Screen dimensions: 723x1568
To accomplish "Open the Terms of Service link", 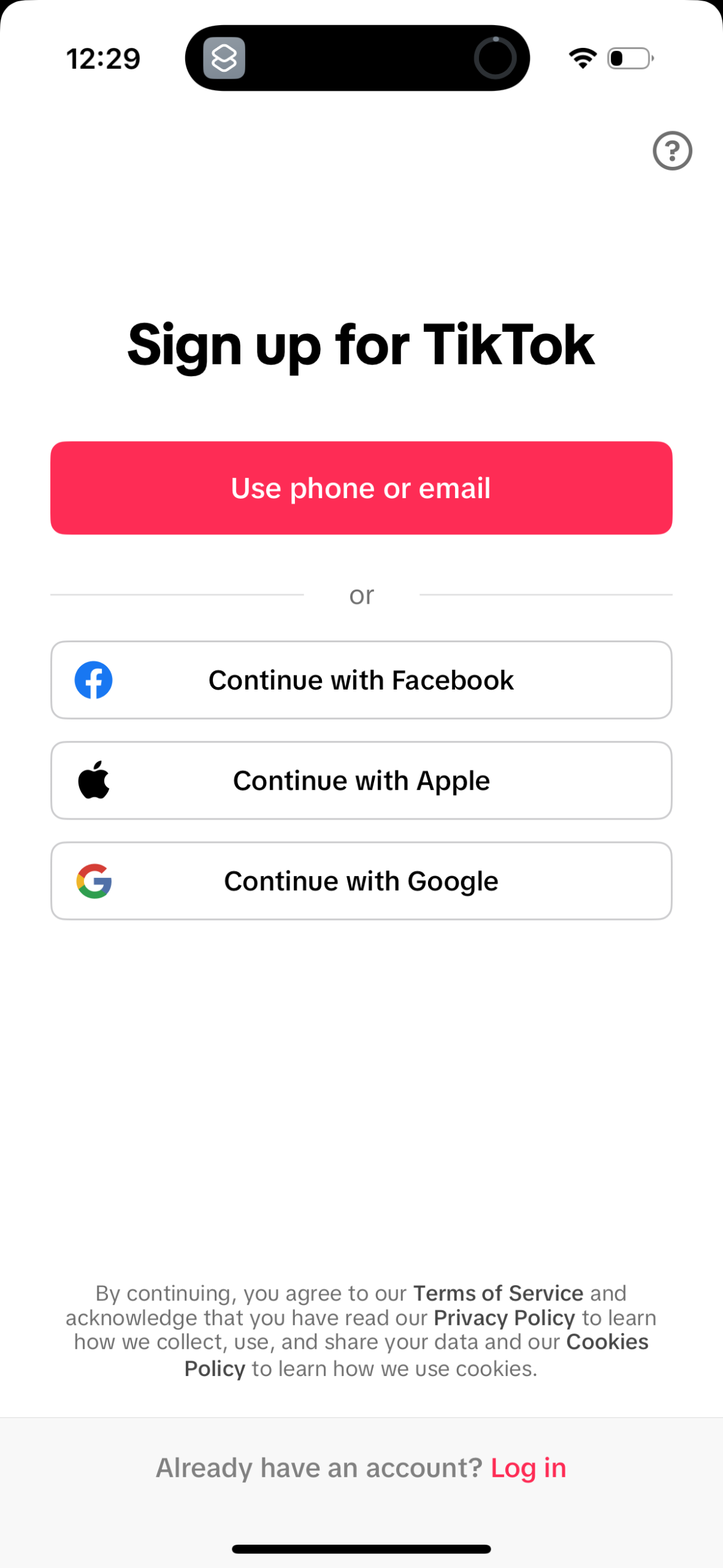I will 497,1293.
